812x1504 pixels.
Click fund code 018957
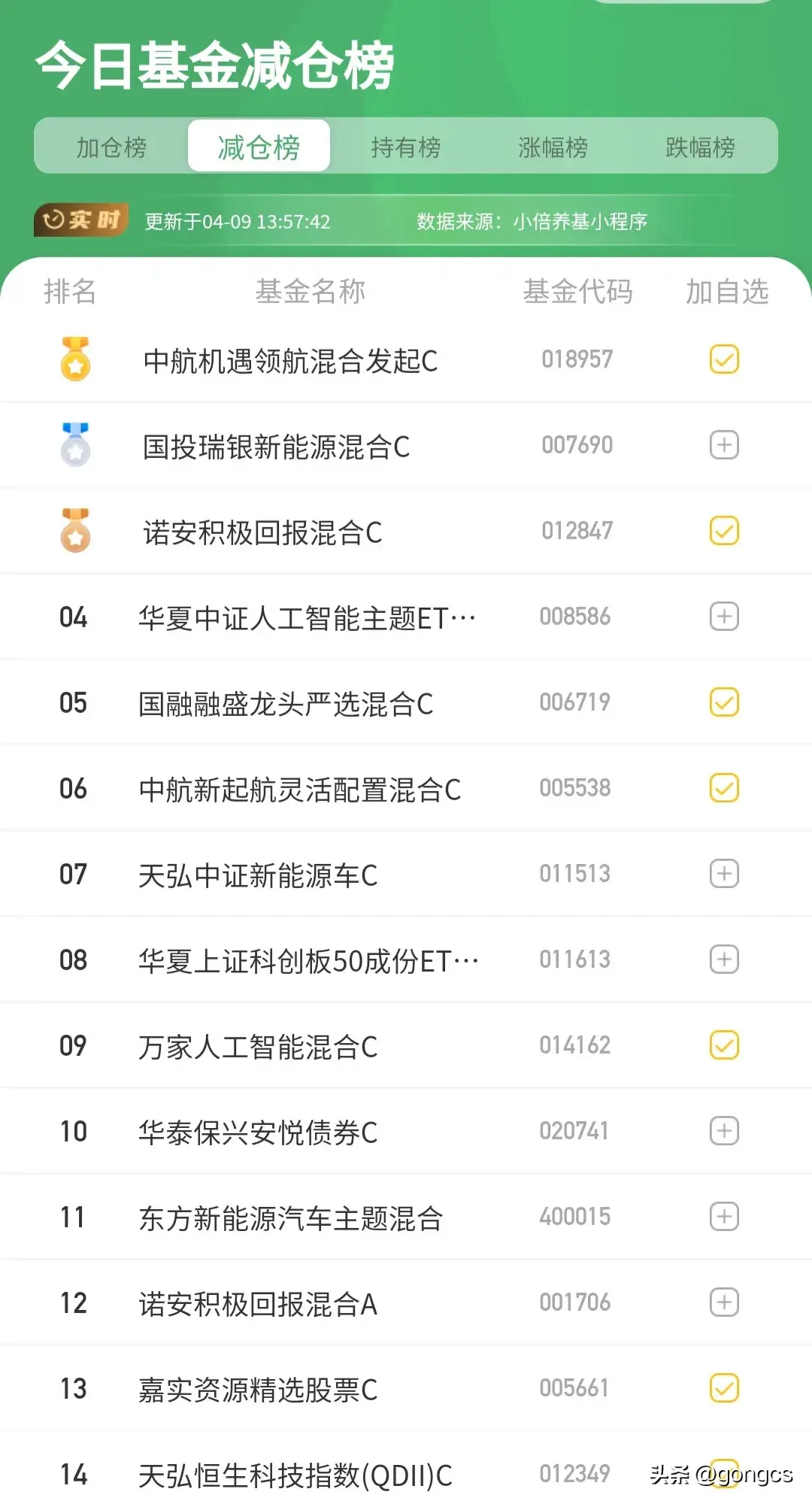click(575, 359)
